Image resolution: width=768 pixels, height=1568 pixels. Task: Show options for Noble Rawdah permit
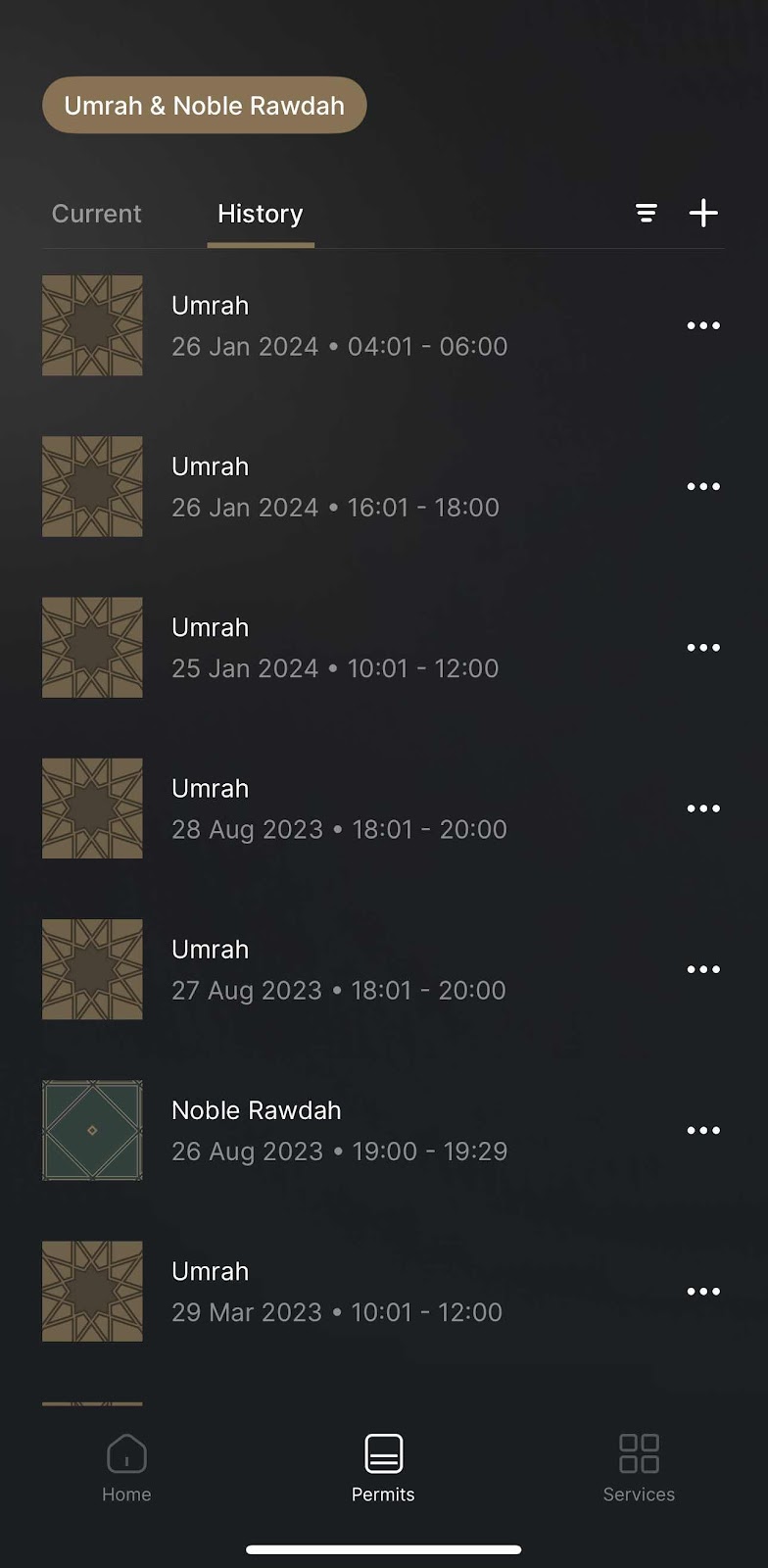pos(703,1130)
